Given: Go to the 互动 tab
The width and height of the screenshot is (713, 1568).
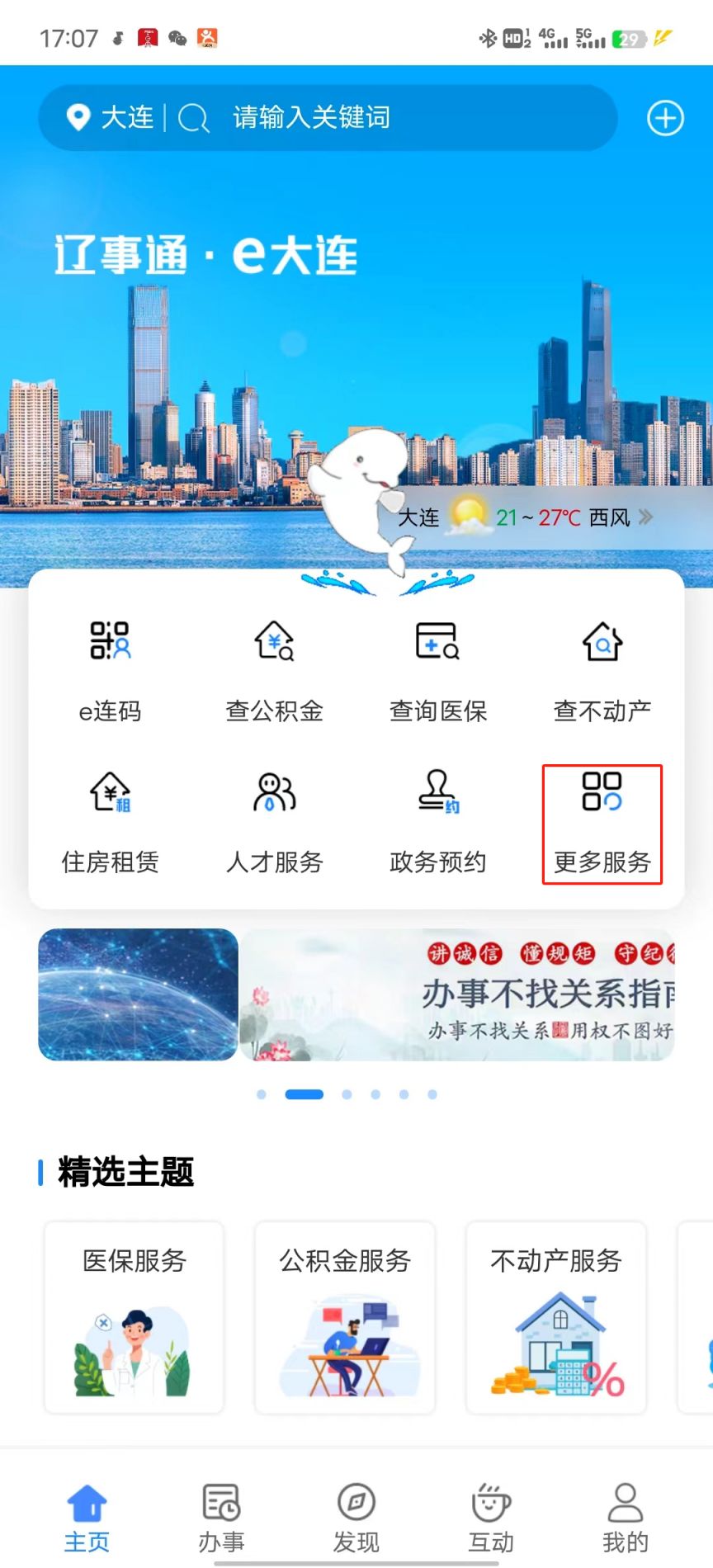Looking at the screenshot, I should (x=491, y=1517).
